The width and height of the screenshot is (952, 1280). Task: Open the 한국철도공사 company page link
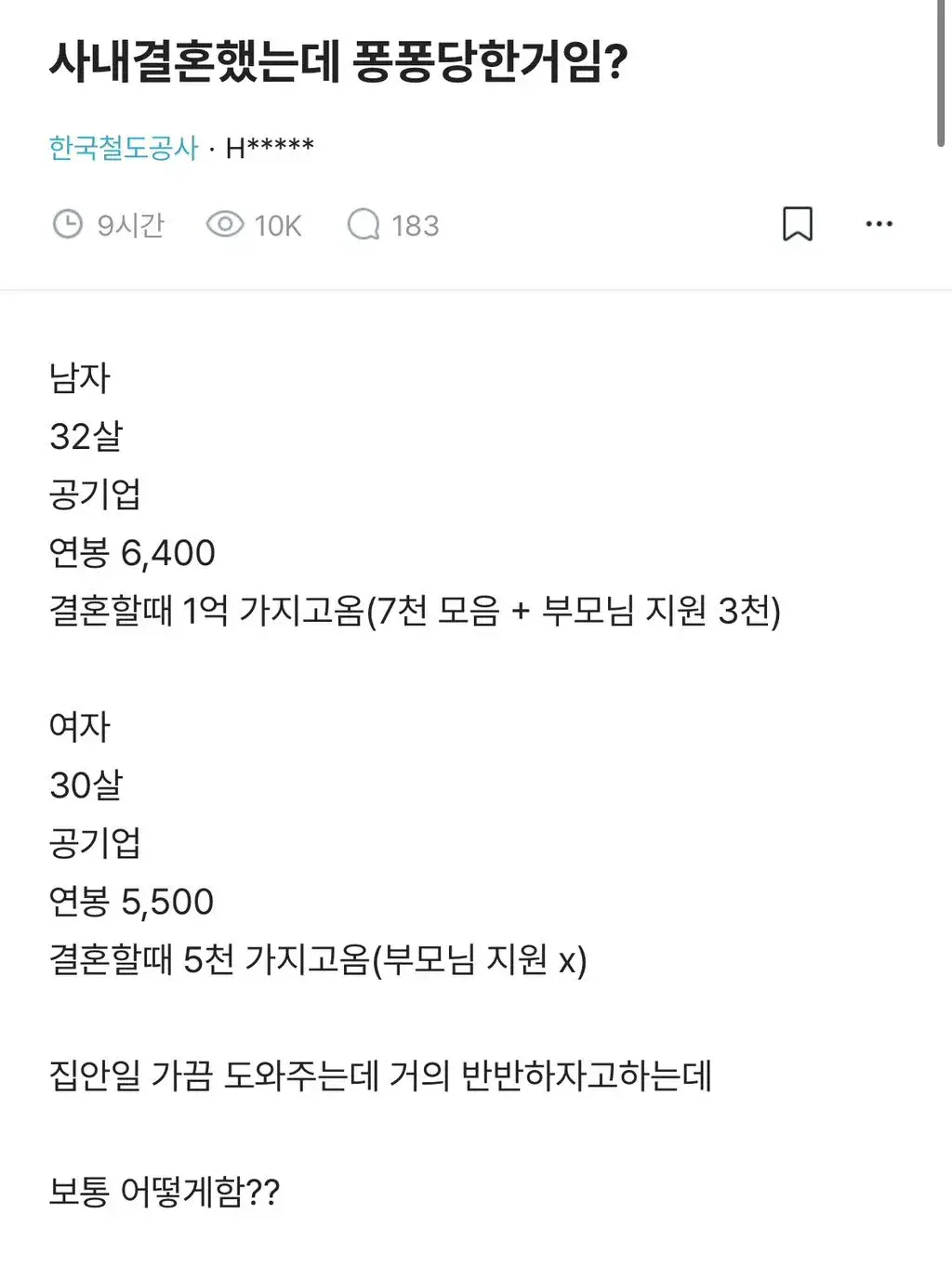(x=123, y=145)
